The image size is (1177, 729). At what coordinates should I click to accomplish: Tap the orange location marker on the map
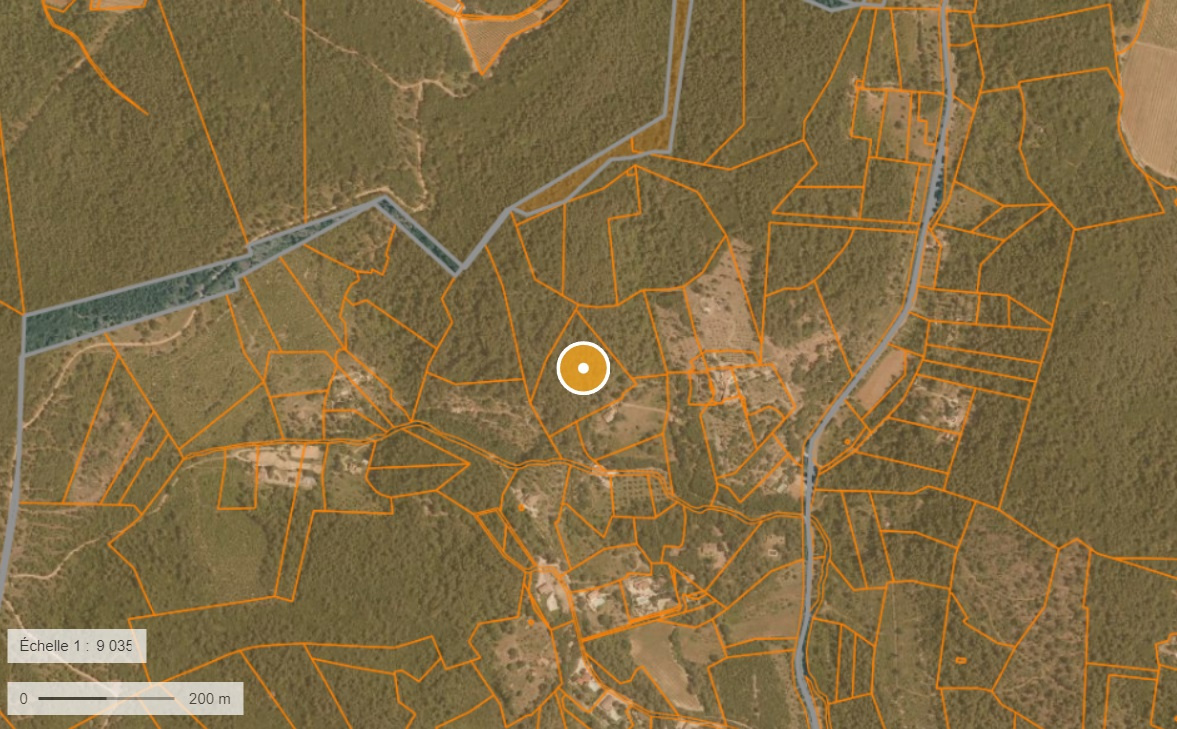pyautogui.click(x=583, y=368)
